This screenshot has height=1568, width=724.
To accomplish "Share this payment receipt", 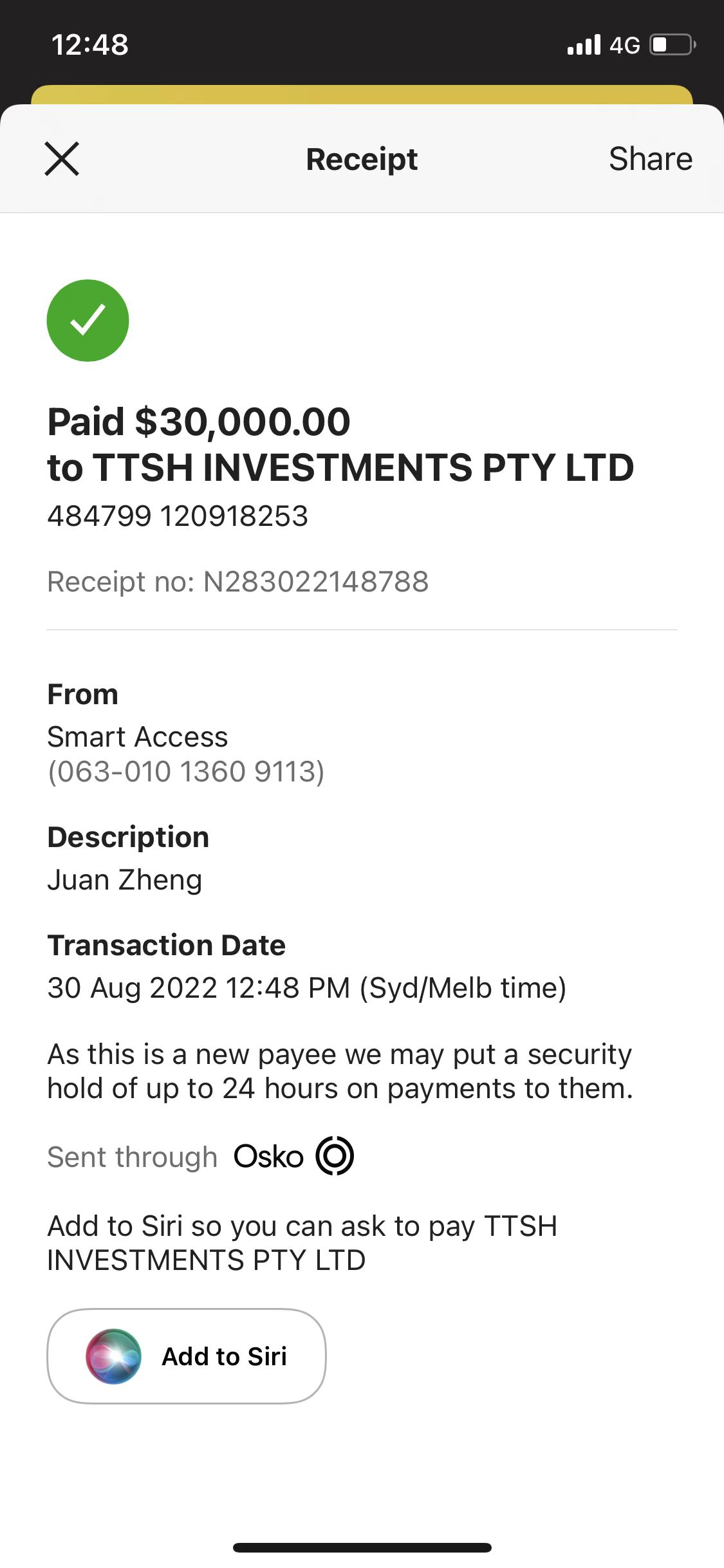I will [x=650, y=159].
